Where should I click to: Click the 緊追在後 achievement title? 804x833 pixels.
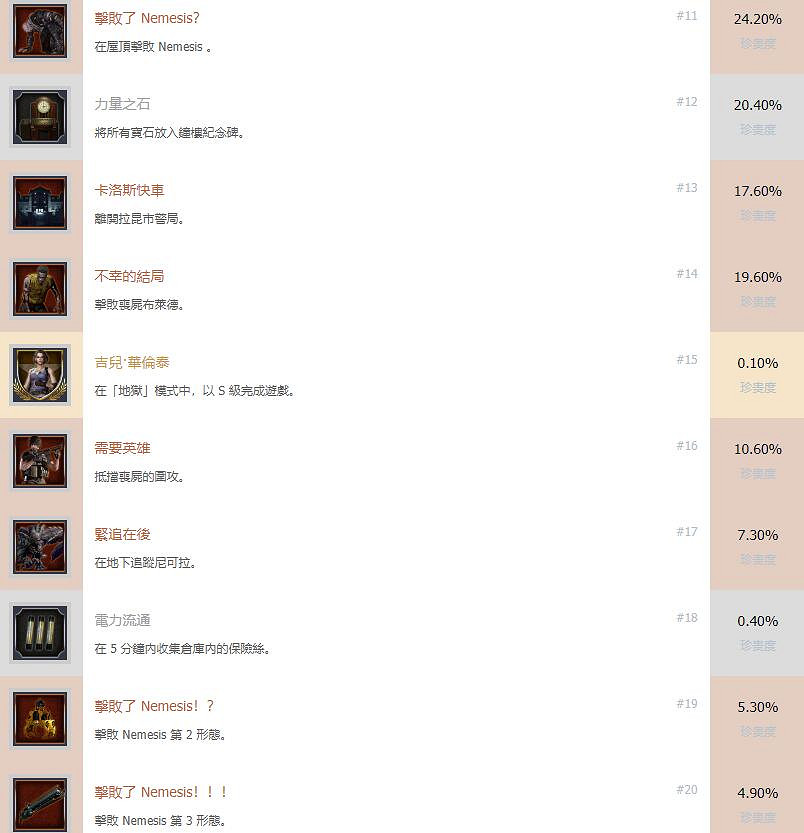click(x=122, y=534)
